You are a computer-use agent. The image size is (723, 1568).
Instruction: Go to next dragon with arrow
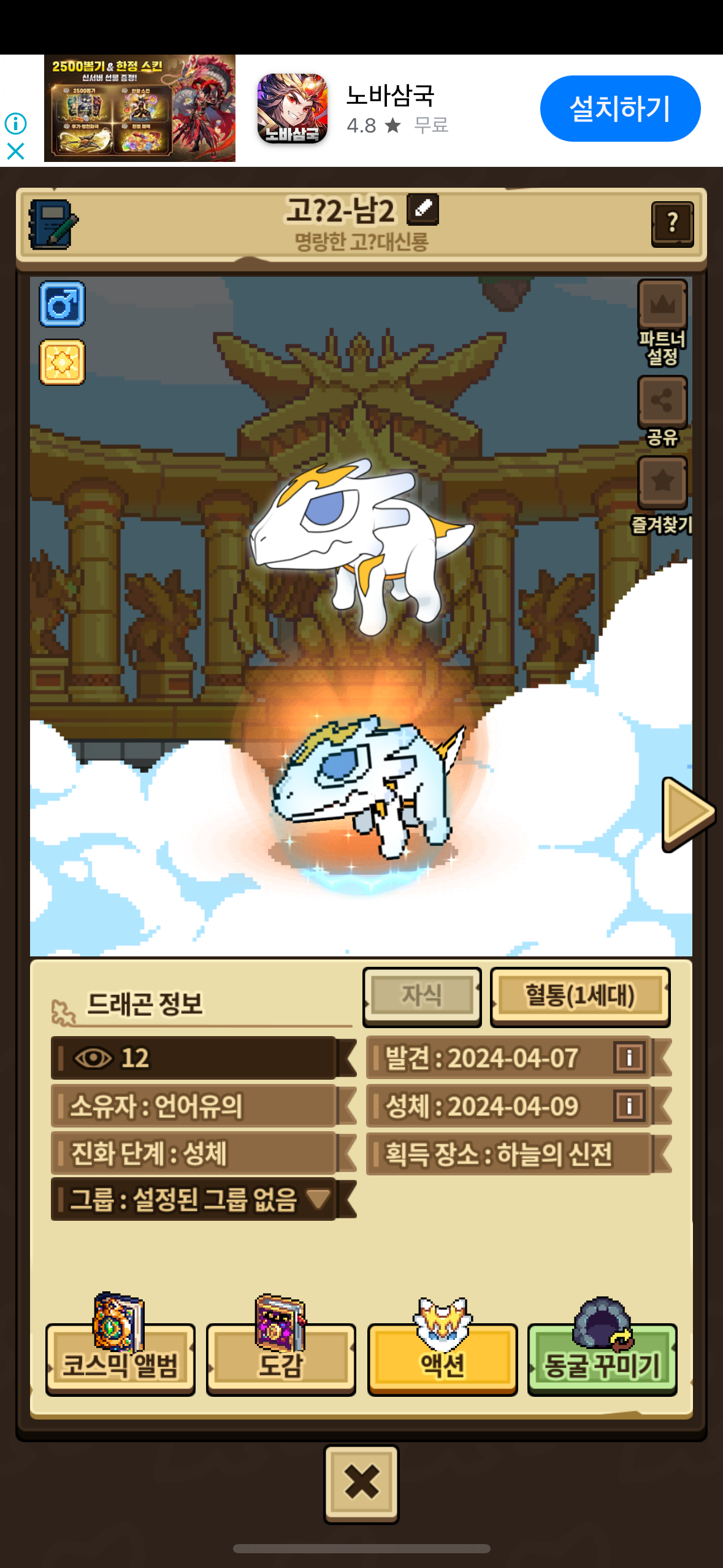[x=687, y=813]
